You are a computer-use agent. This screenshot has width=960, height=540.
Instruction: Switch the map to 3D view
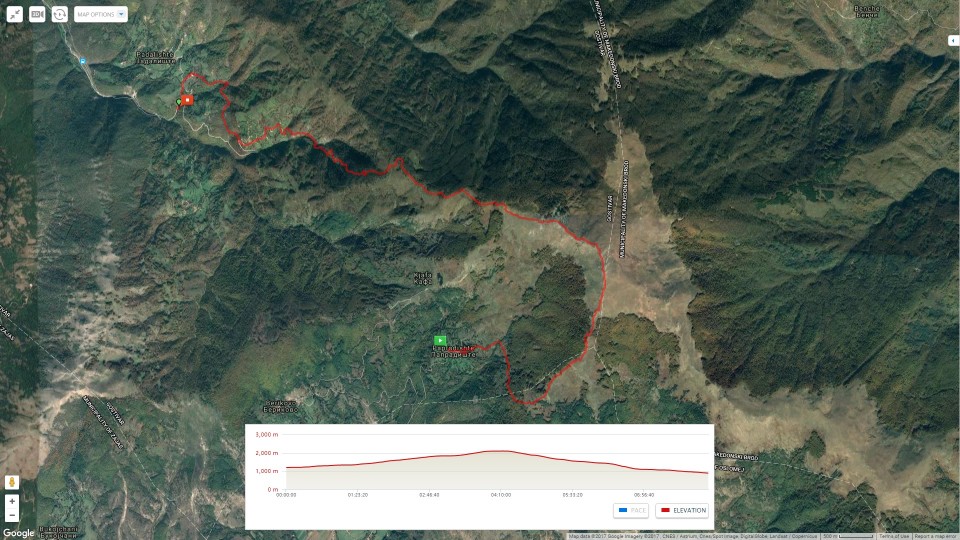[x=37, y=14]
